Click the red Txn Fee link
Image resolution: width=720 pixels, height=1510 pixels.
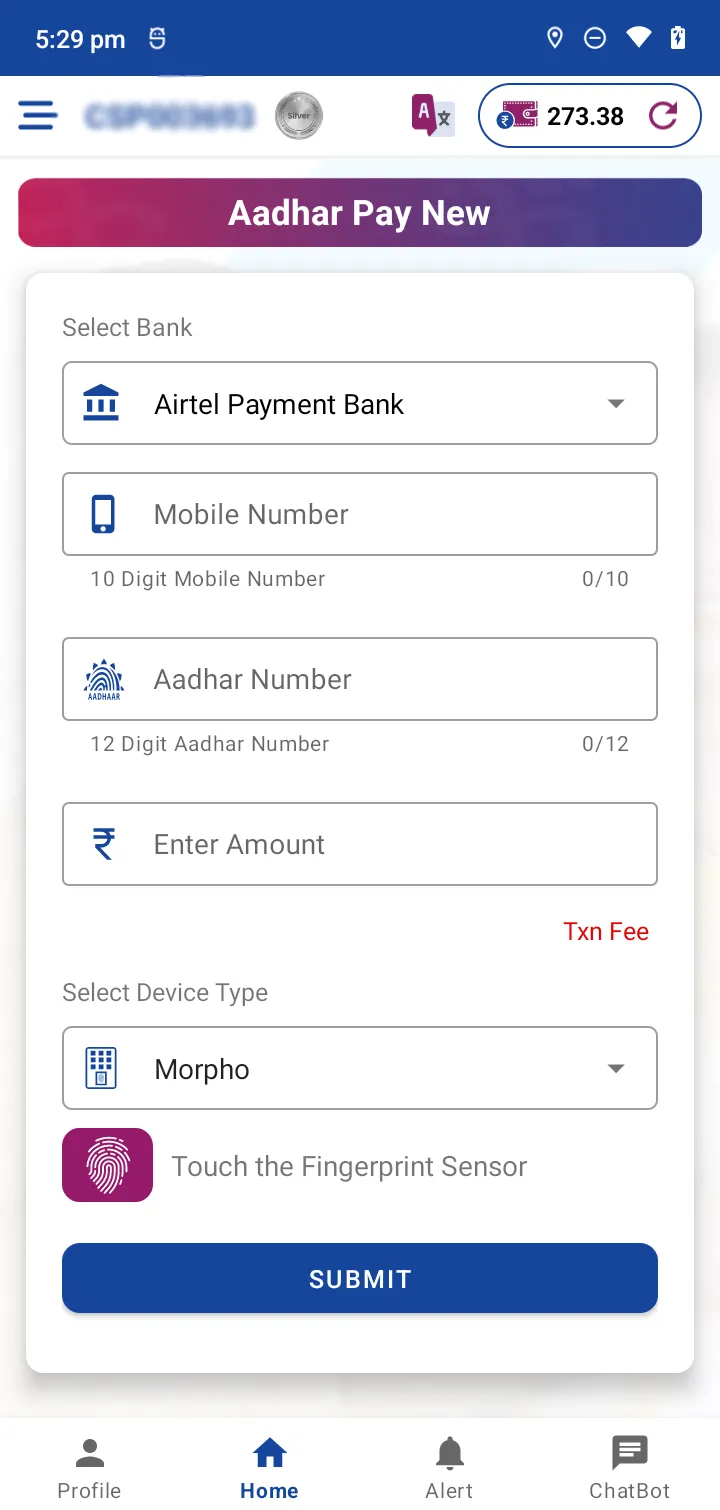[x=605, y=930]
